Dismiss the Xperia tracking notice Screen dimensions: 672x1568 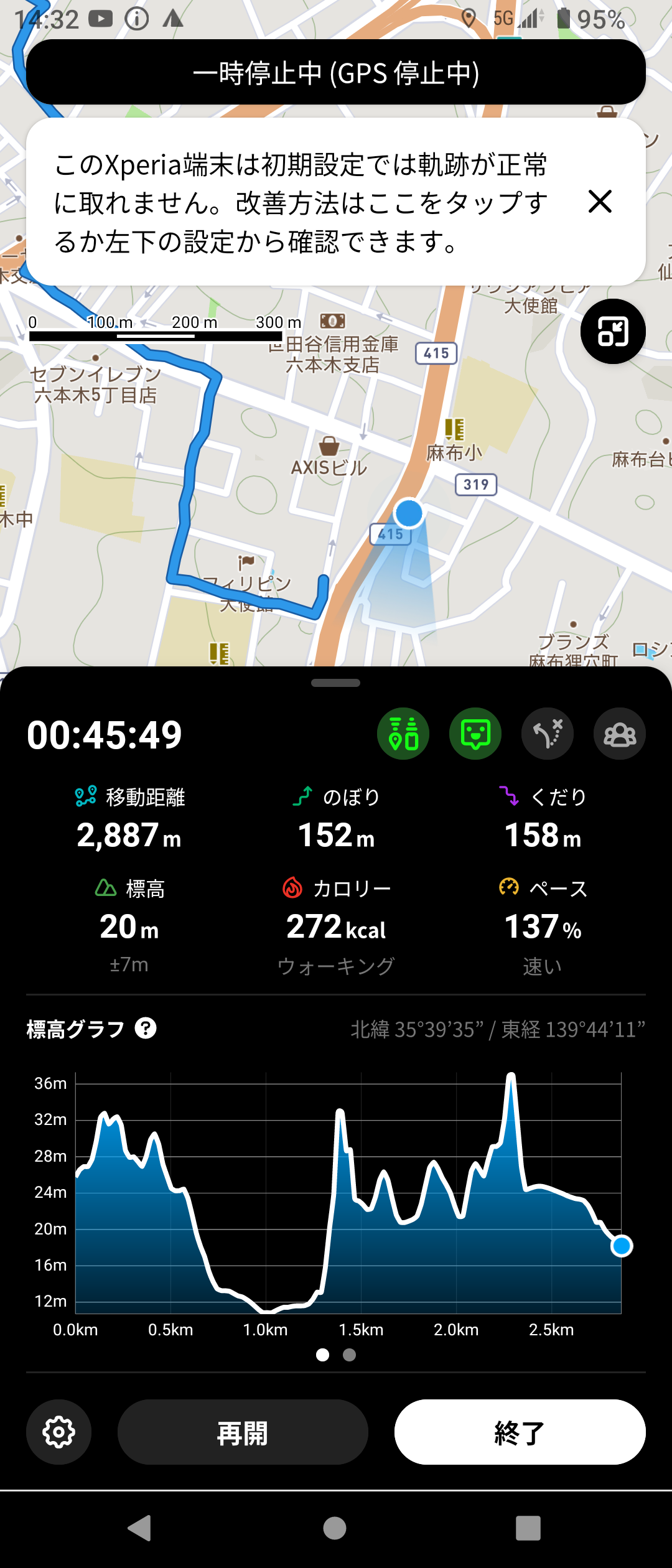[x=600, y=202]
